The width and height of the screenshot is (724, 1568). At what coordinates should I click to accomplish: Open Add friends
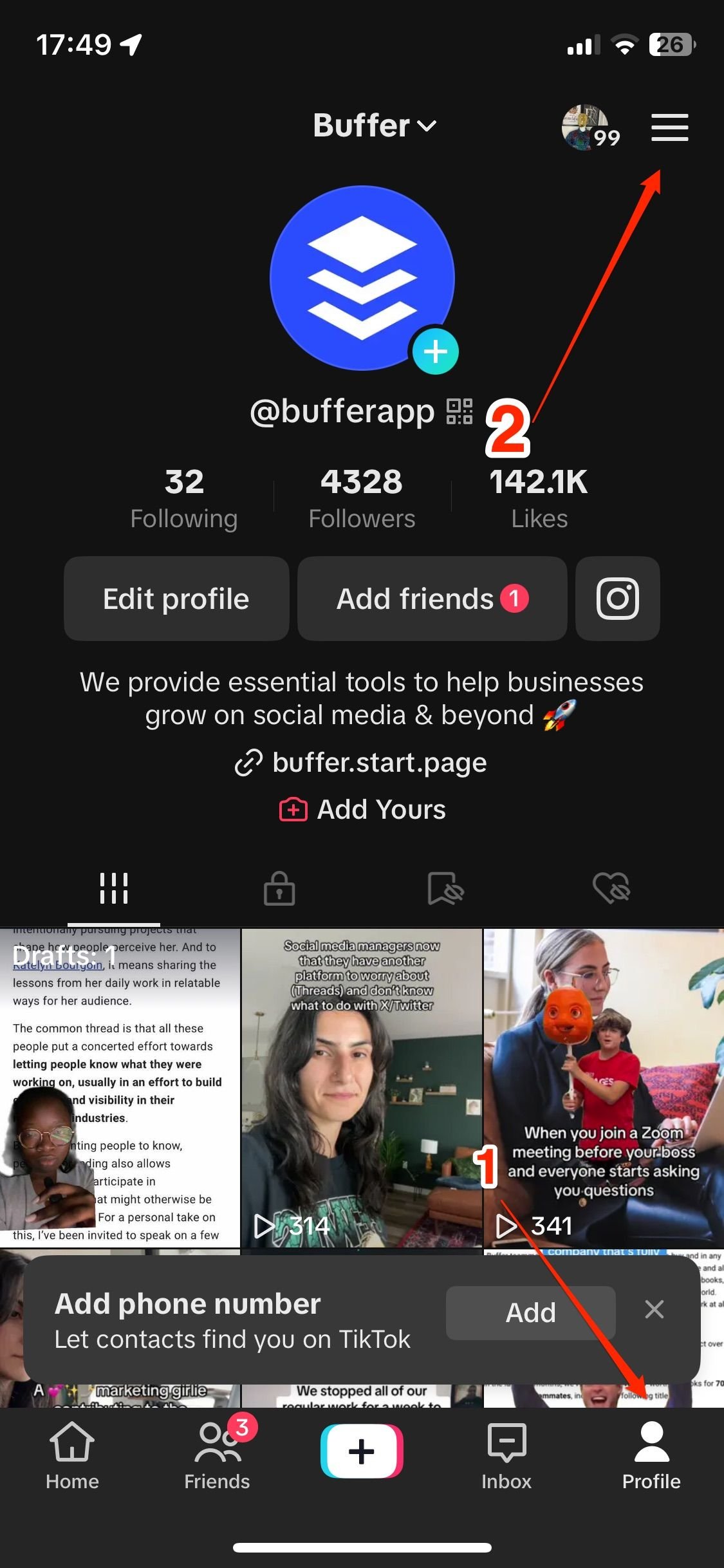[x=432, y=599]
